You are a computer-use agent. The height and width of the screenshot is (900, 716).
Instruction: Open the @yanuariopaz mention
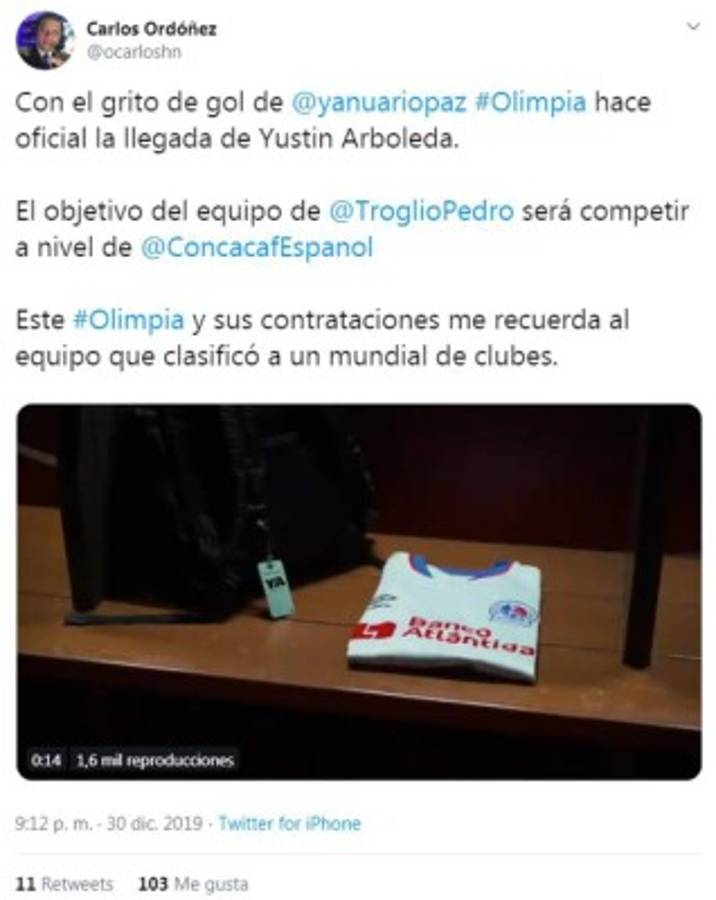coord(379,104)
